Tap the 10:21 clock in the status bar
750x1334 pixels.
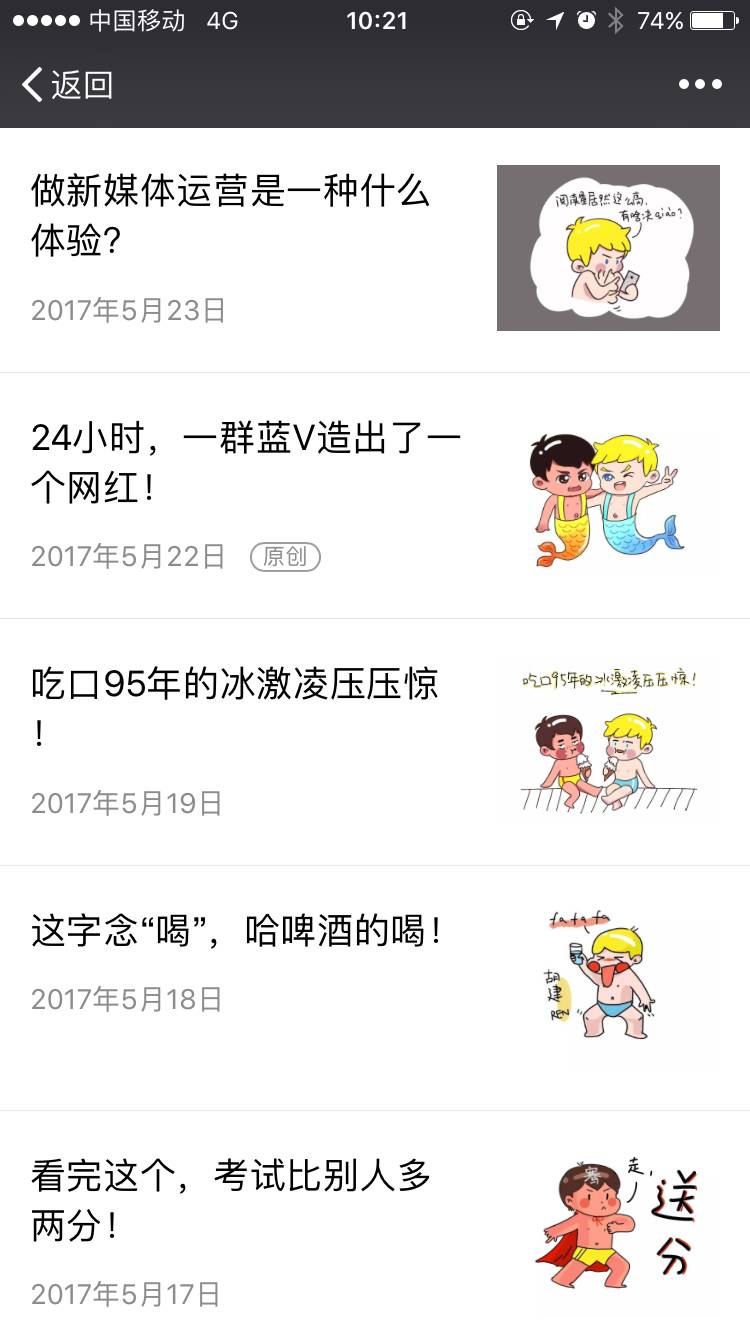coord(375,19)
